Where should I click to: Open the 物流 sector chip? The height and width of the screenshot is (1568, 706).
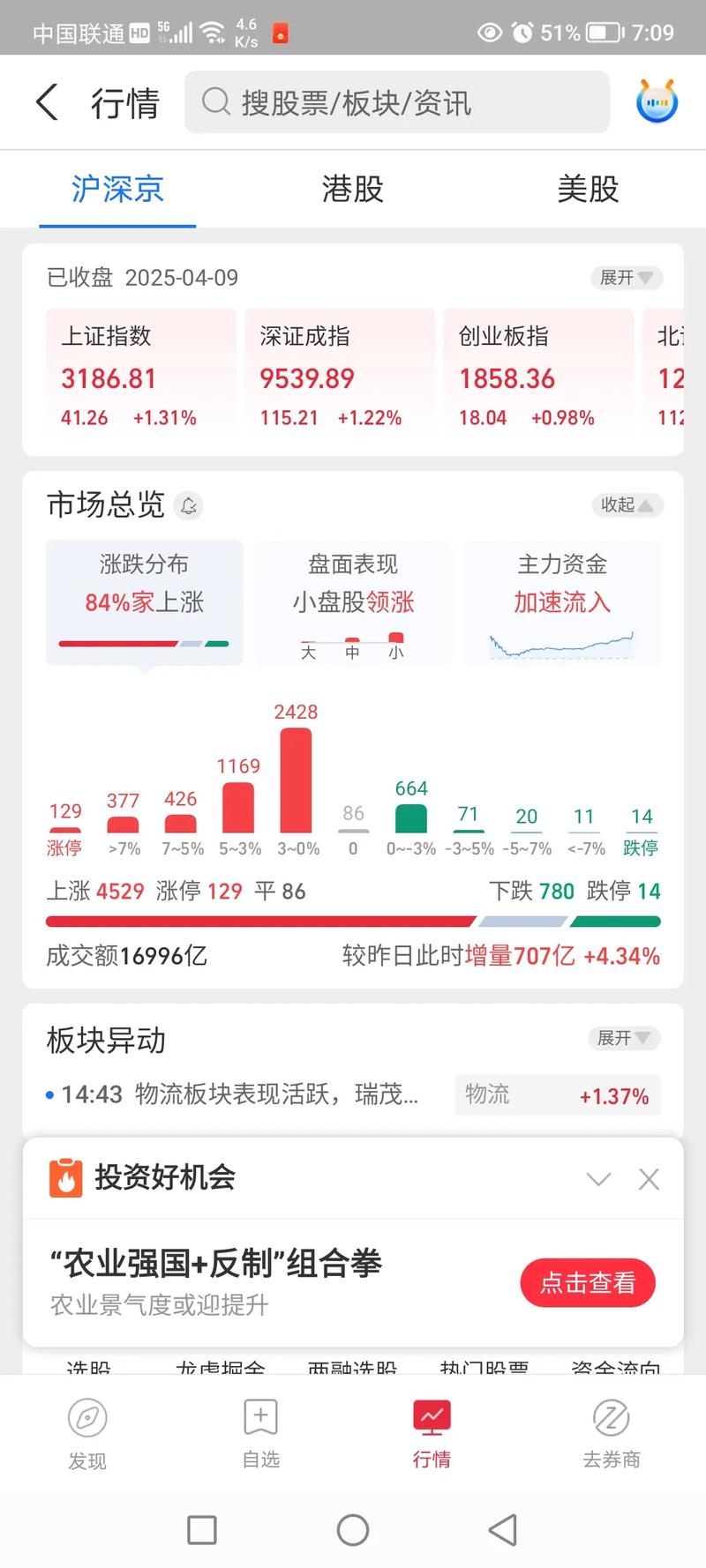tap(557, 1095)
